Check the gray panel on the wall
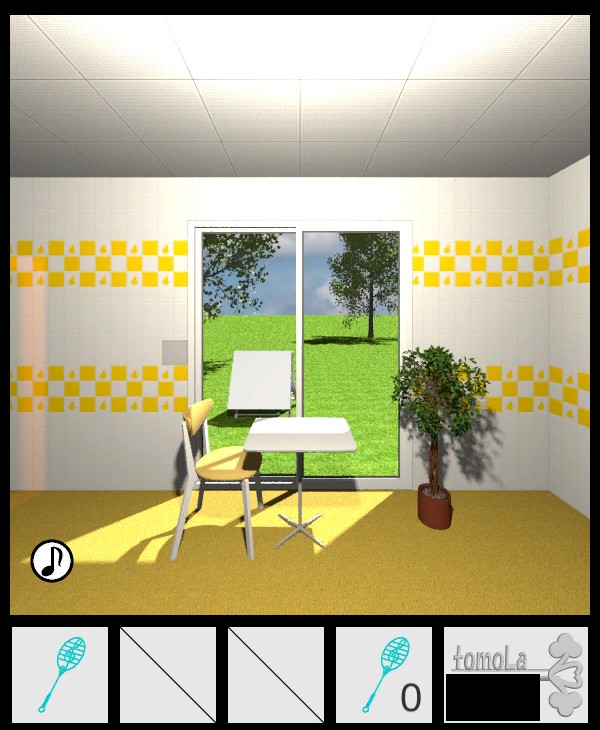 [x=174, y=351]
